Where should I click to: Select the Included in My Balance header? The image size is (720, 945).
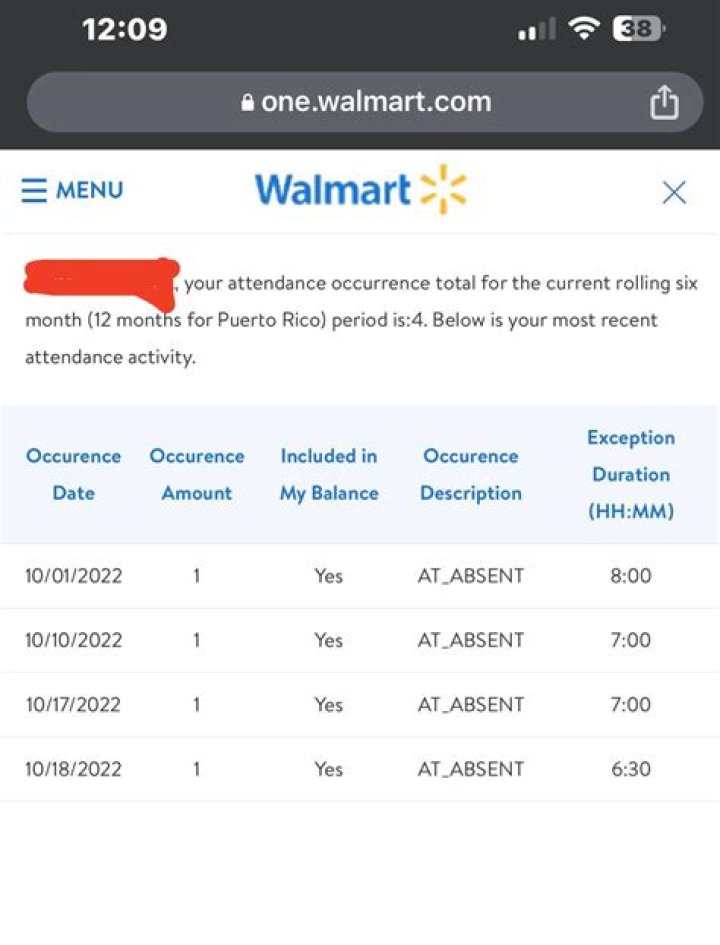pos(328,474)
